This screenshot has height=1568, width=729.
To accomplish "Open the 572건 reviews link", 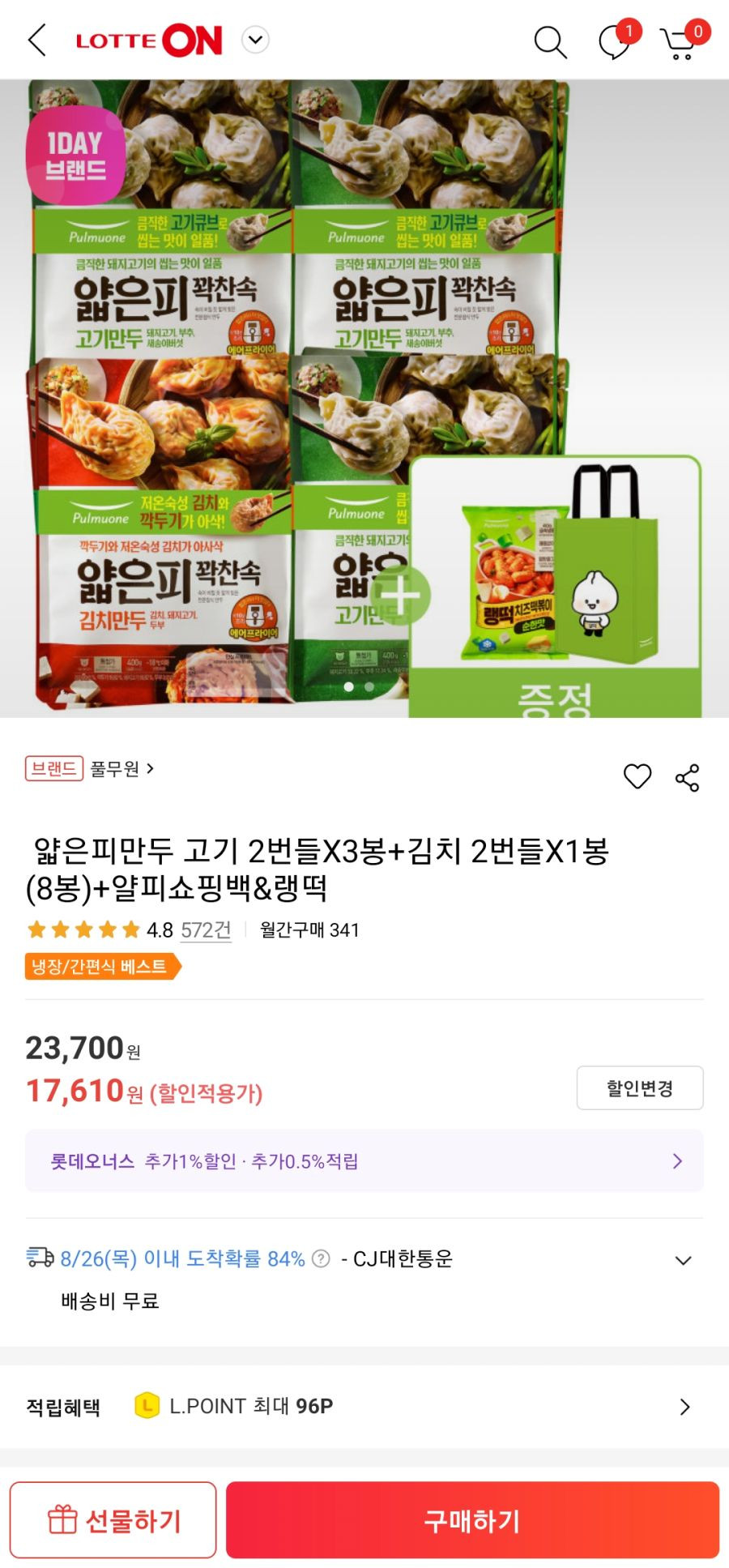I will point(206,929).
